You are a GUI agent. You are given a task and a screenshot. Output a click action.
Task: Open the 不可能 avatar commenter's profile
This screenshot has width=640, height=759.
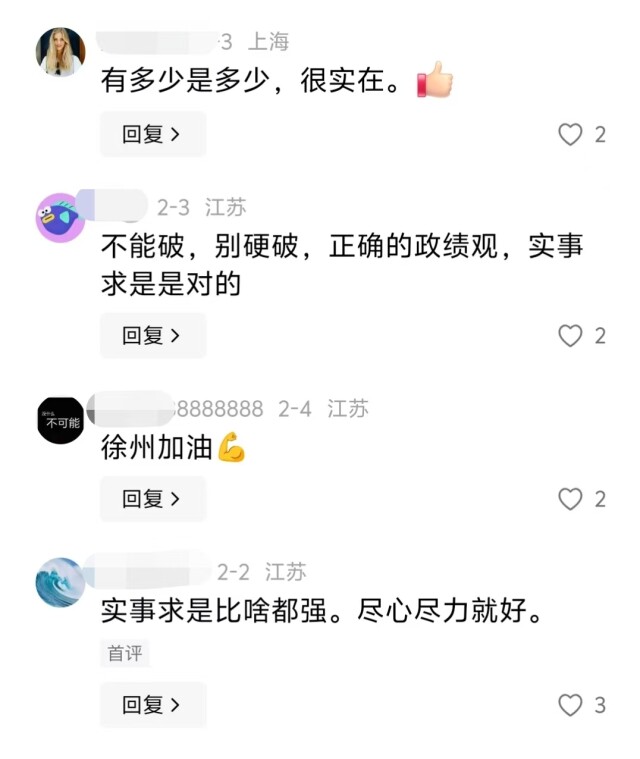pos(60,421)
